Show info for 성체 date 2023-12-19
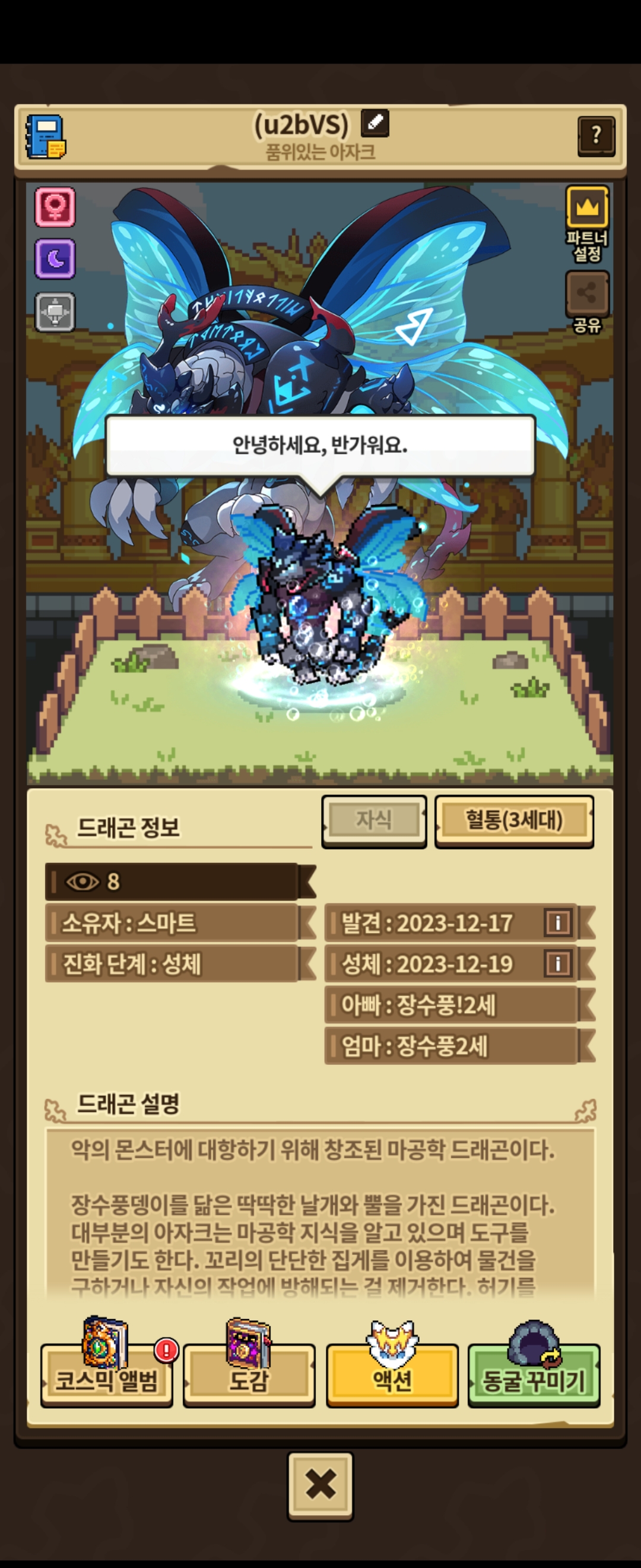This screenshot has width=641, height=1568. (x=557, y=963)
